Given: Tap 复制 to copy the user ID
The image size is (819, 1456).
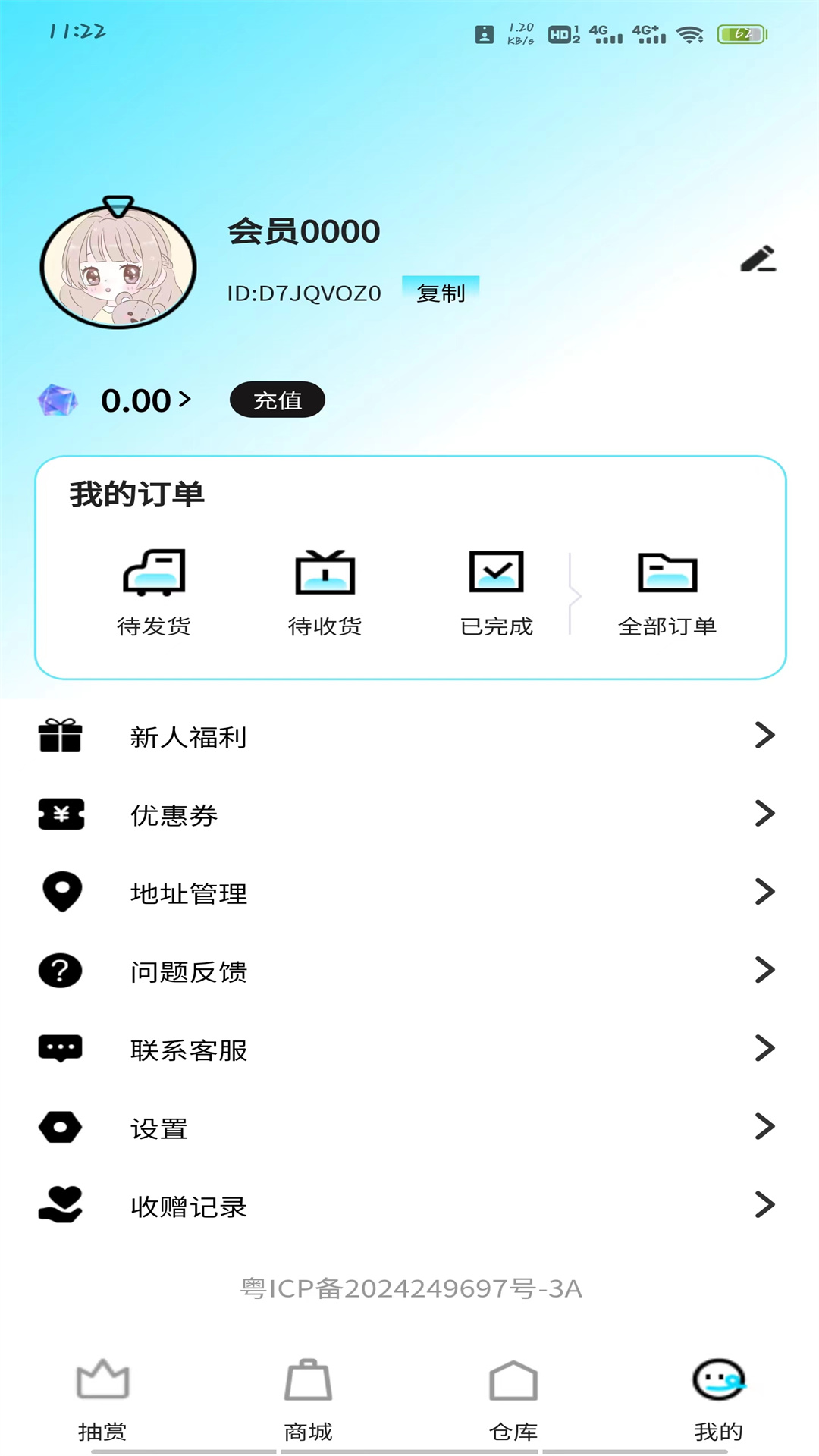Looking at the screenshot, I should pos(441,292).
